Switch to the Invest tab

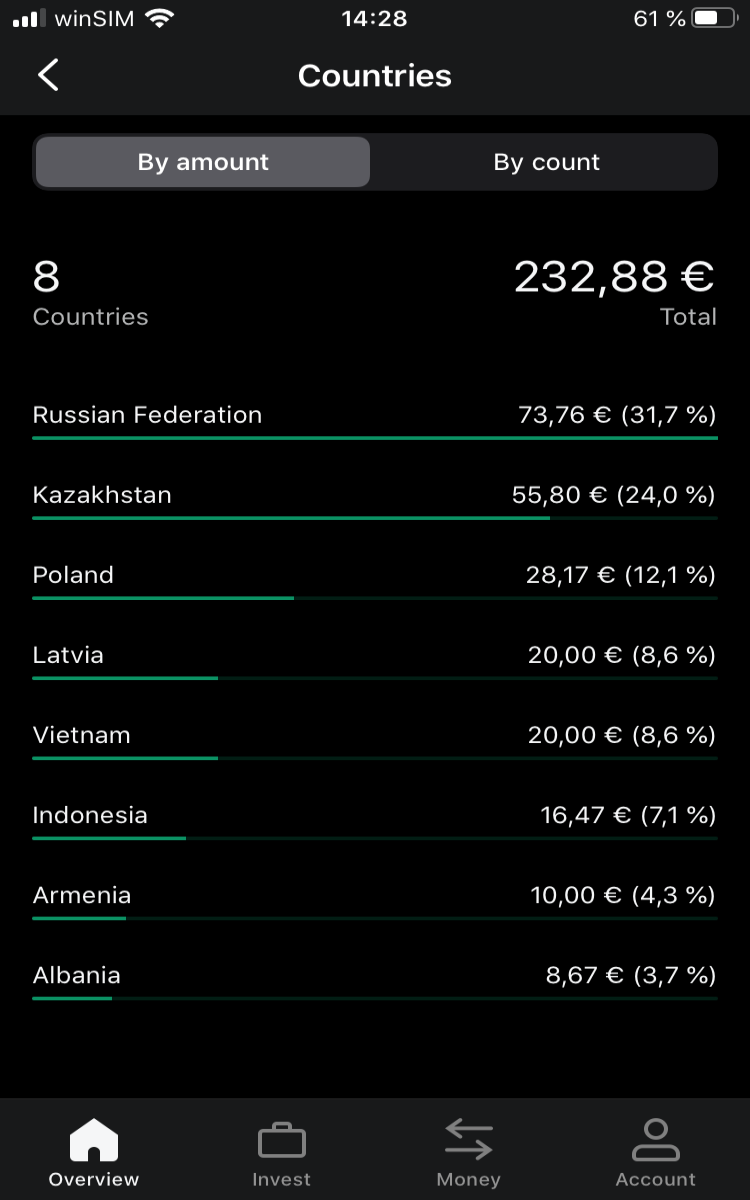[281, 1153]
